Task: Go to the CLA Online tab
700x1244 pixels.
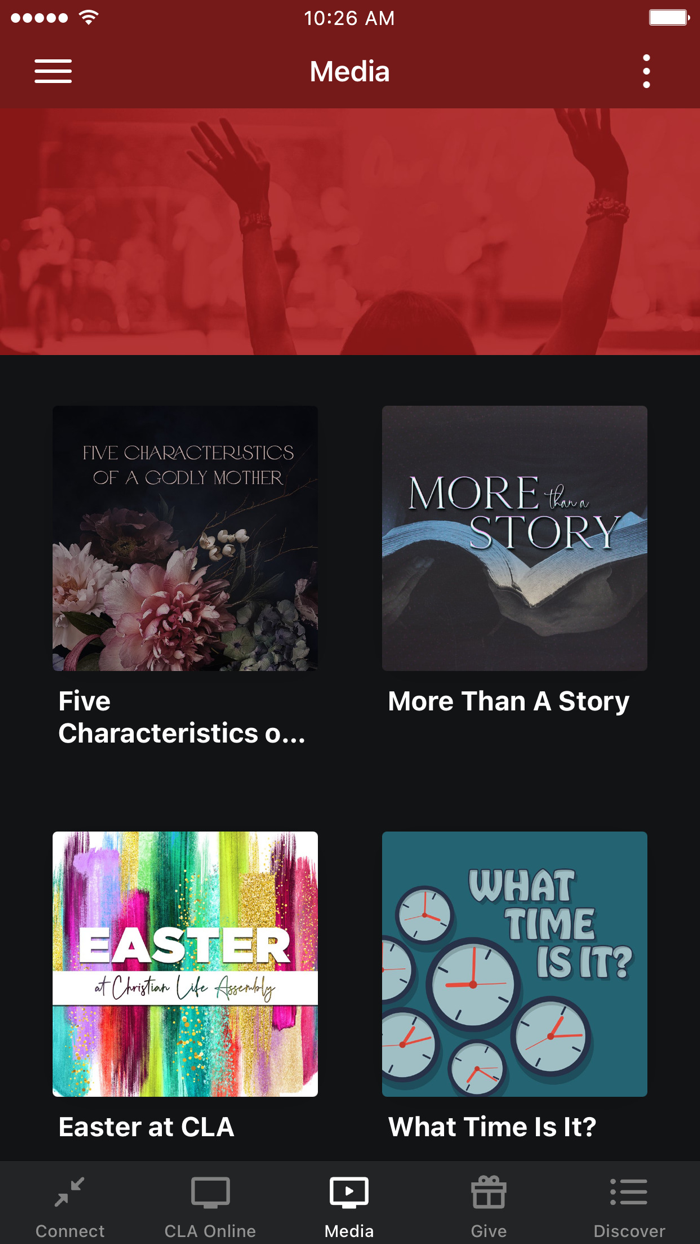Action: pos(210,1205)
